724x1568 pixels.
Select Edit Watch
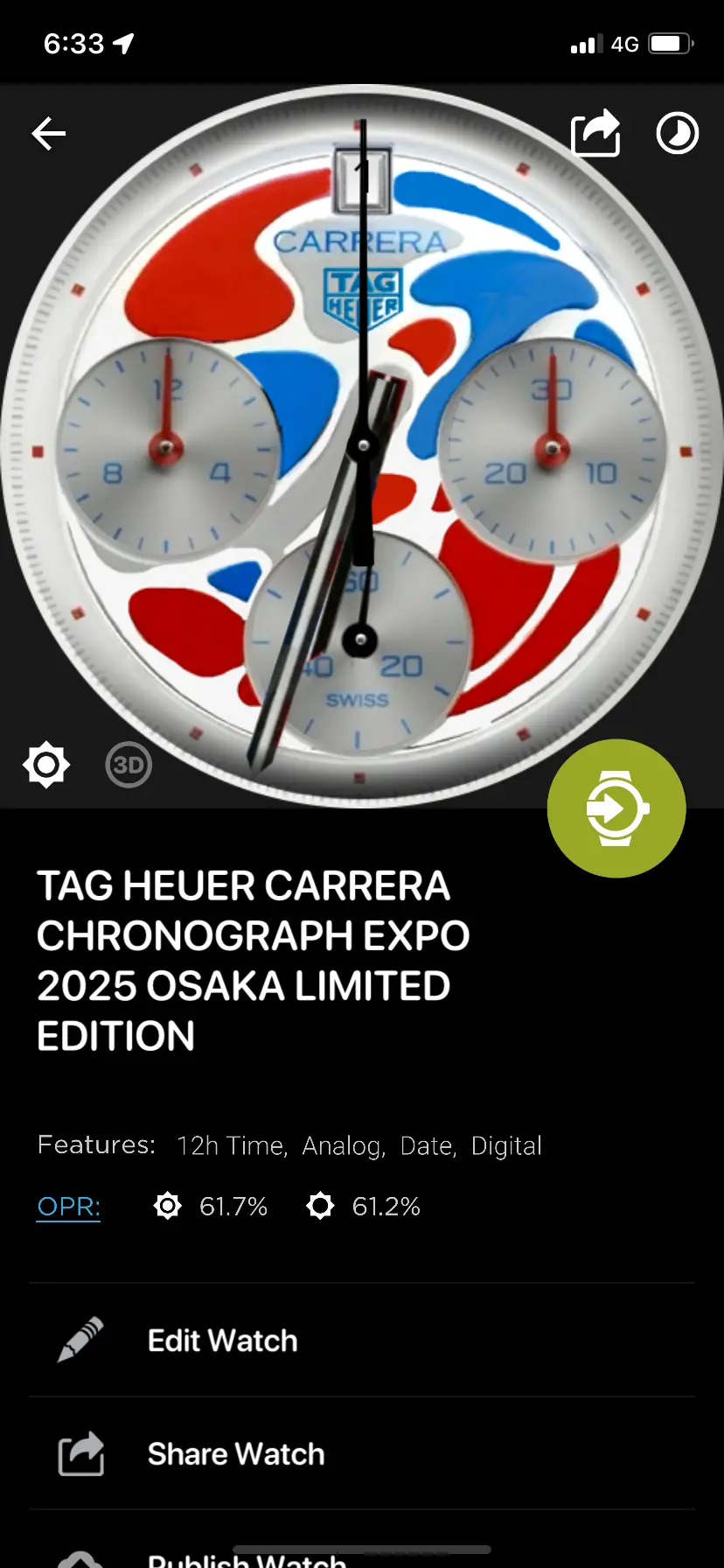[222, 1340]
